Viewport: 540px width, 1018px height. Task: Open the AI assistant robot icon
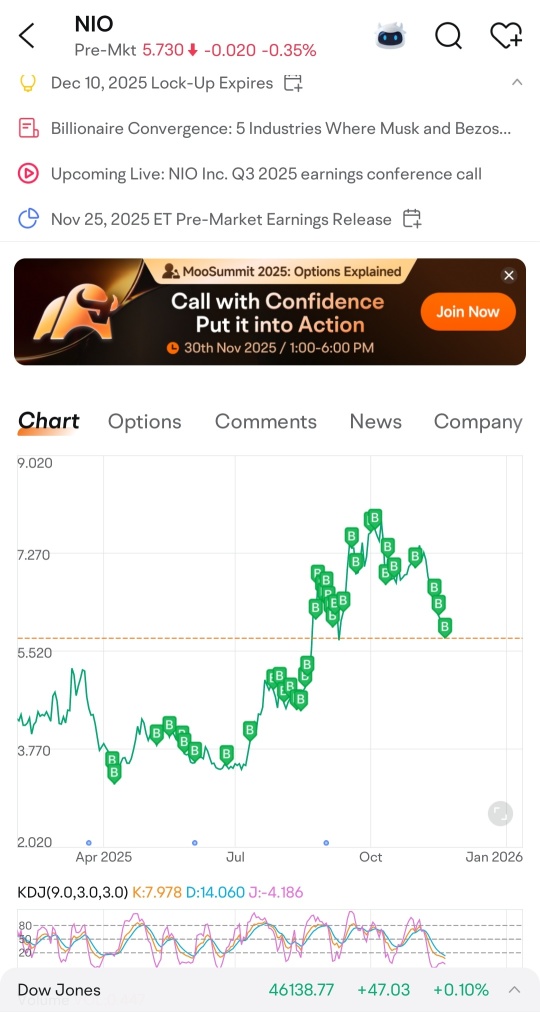tap(390, 36)
